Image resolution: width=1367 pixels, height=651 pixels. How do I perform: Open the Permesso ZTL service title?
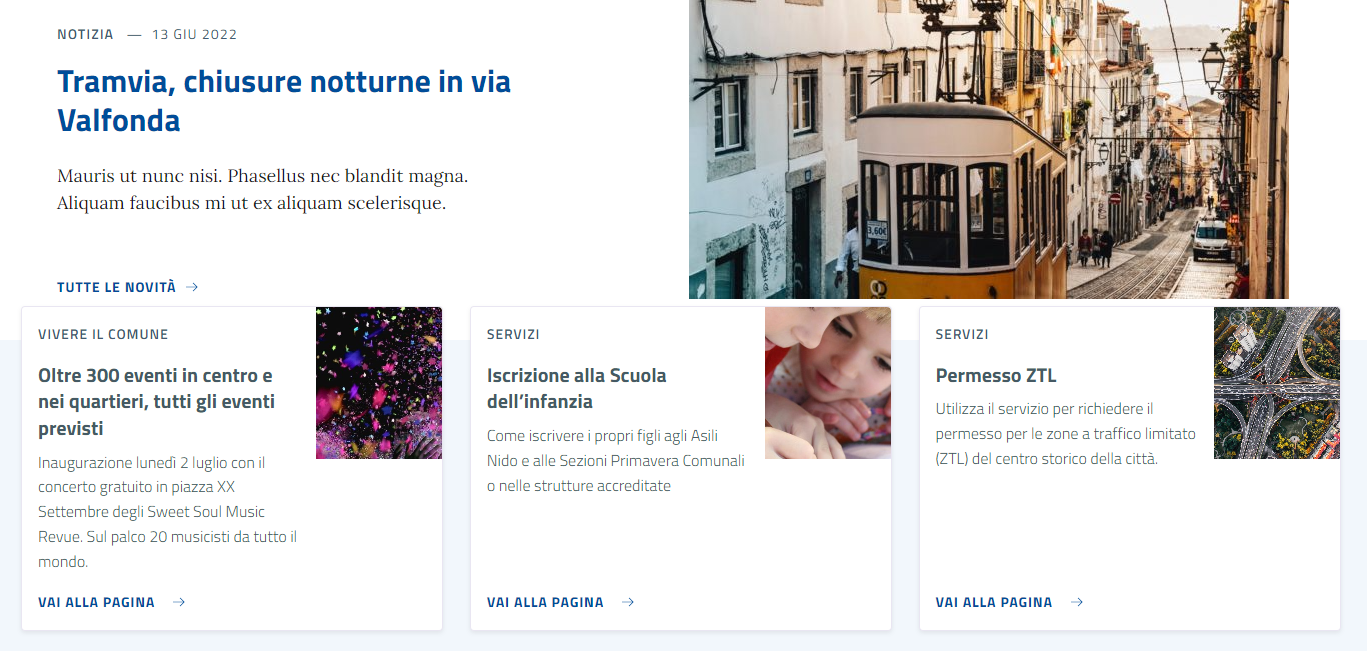tap(995, 376)
